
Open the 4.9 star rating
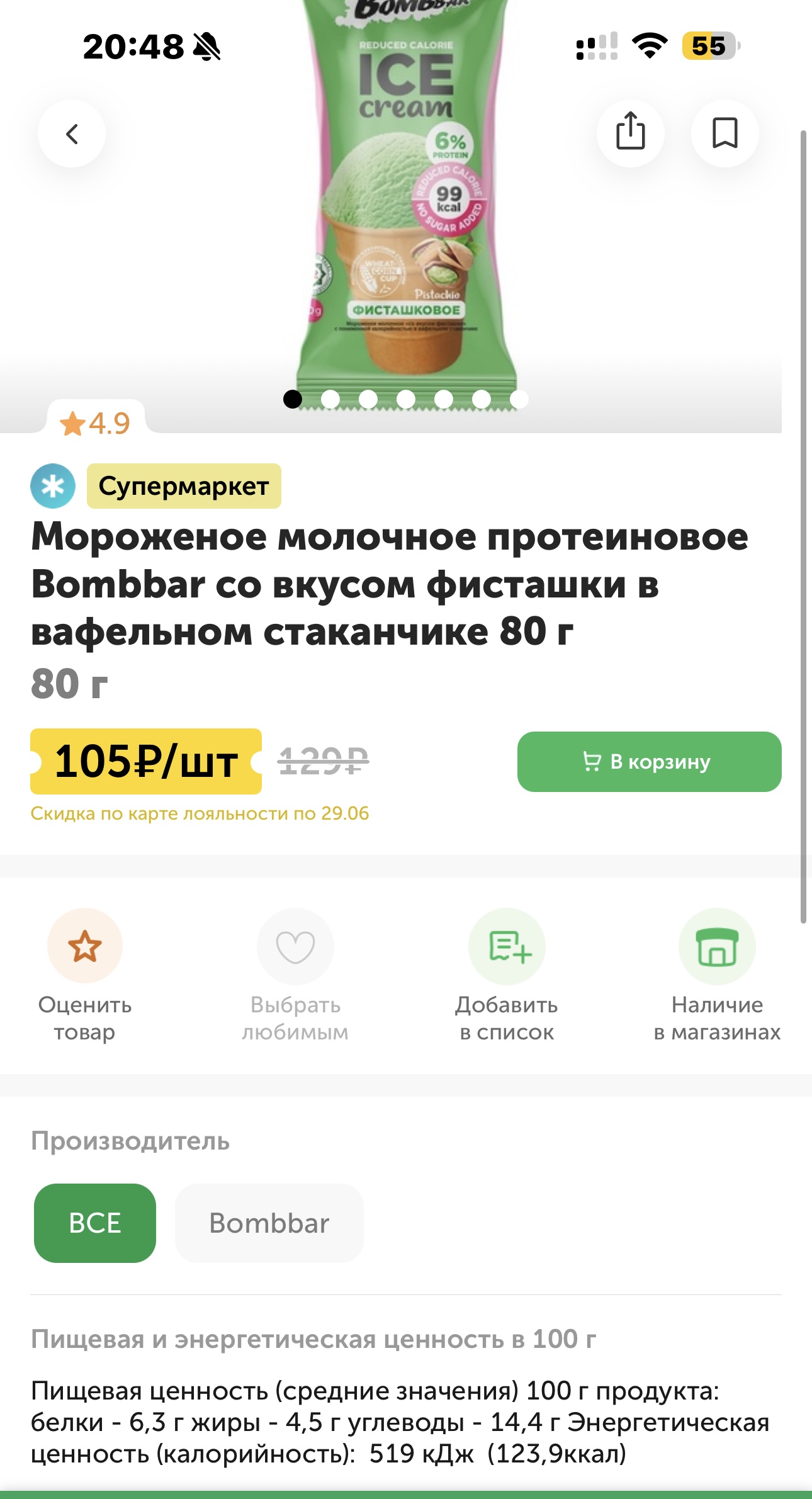[96, 423]
